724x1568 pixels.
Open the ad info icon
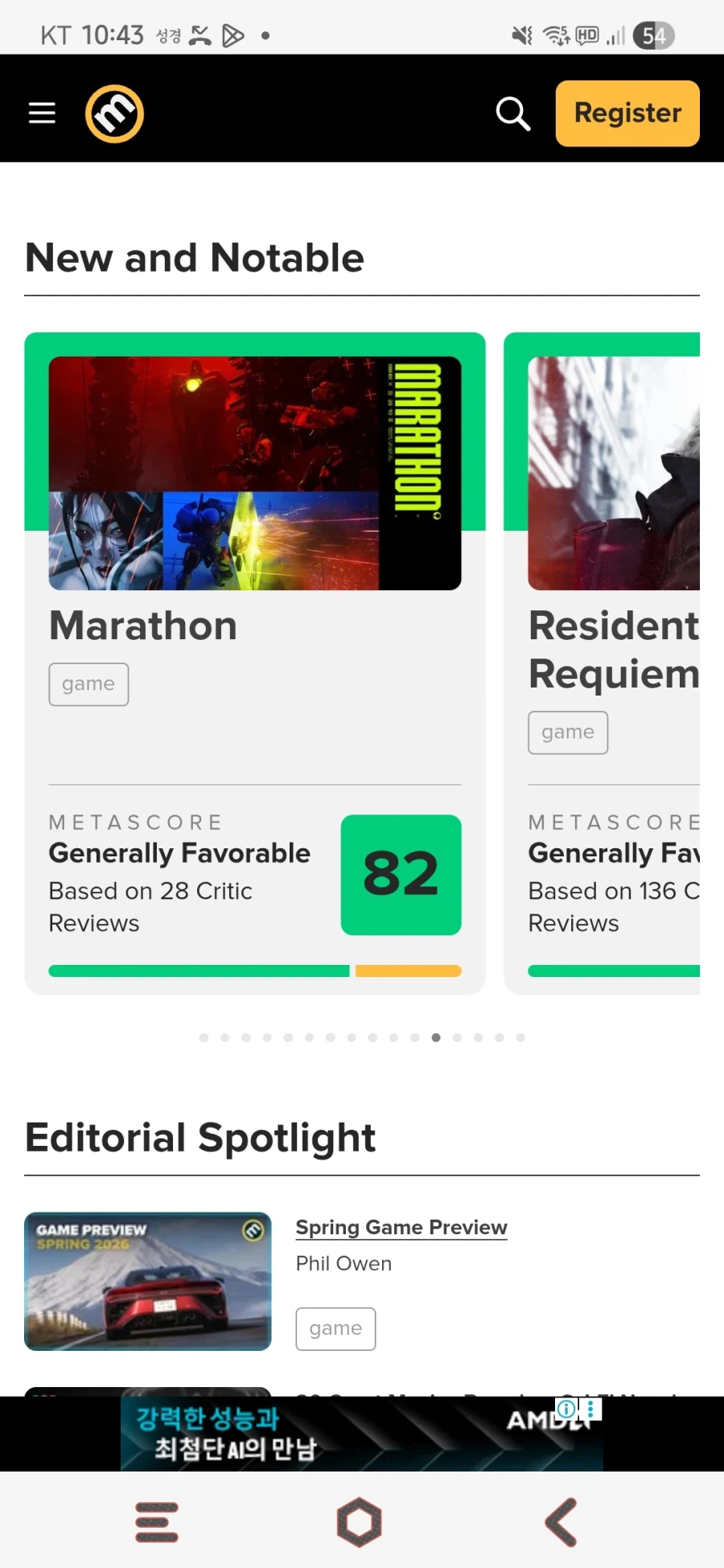point(566,1409)
